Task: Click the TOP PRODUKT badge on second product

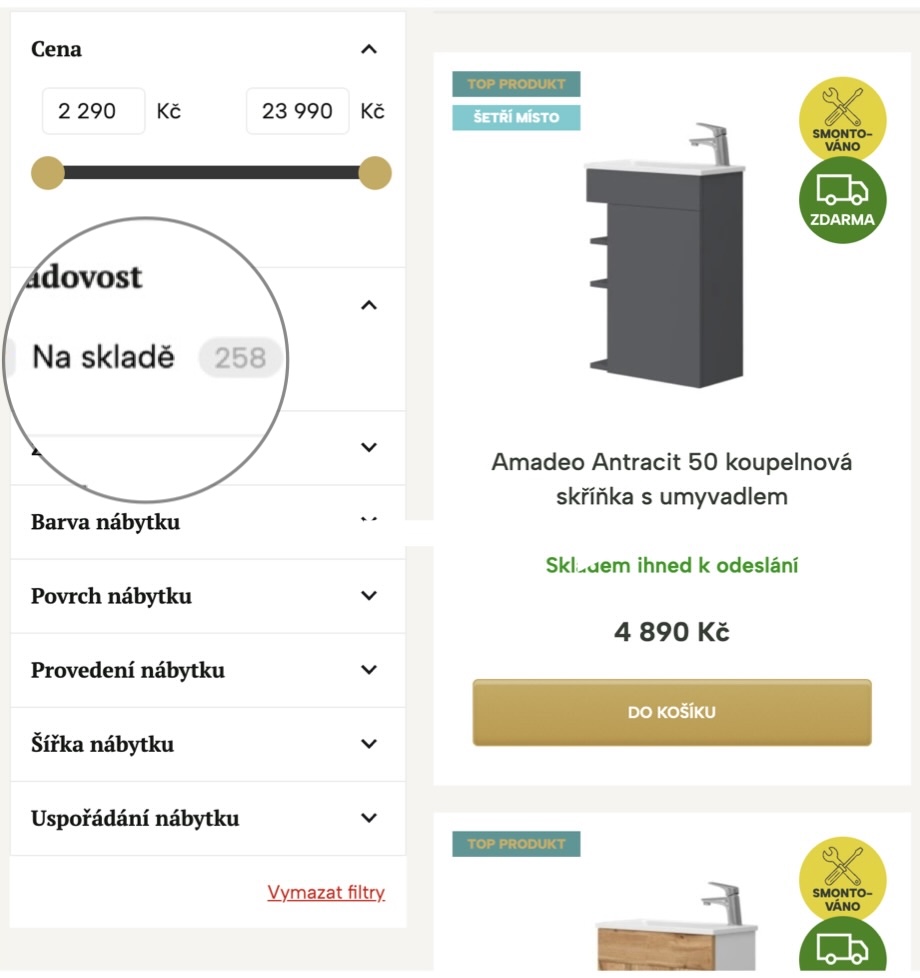Action: (517, 843)
